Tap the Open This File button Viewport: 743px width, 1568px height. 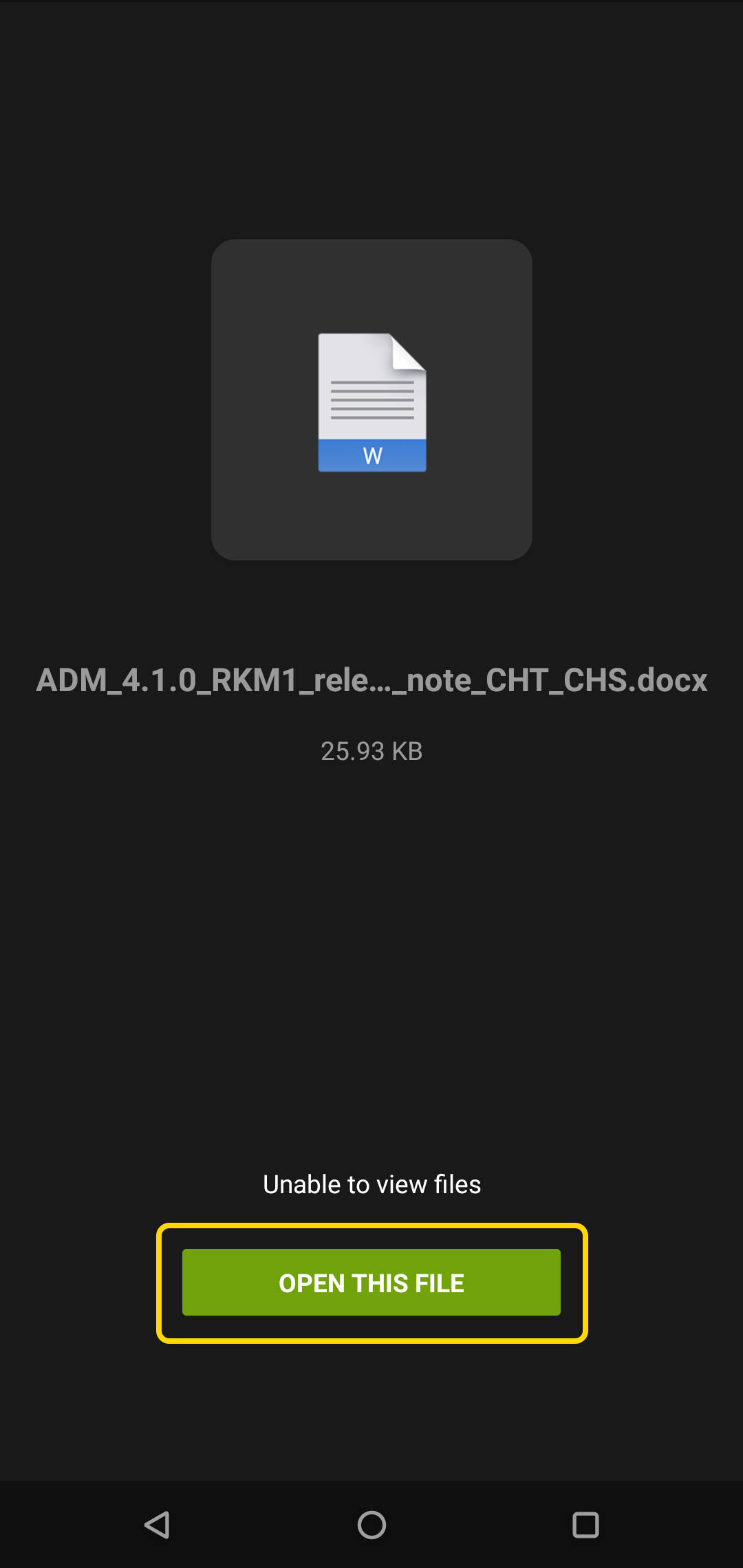(x=371, y=1283)
